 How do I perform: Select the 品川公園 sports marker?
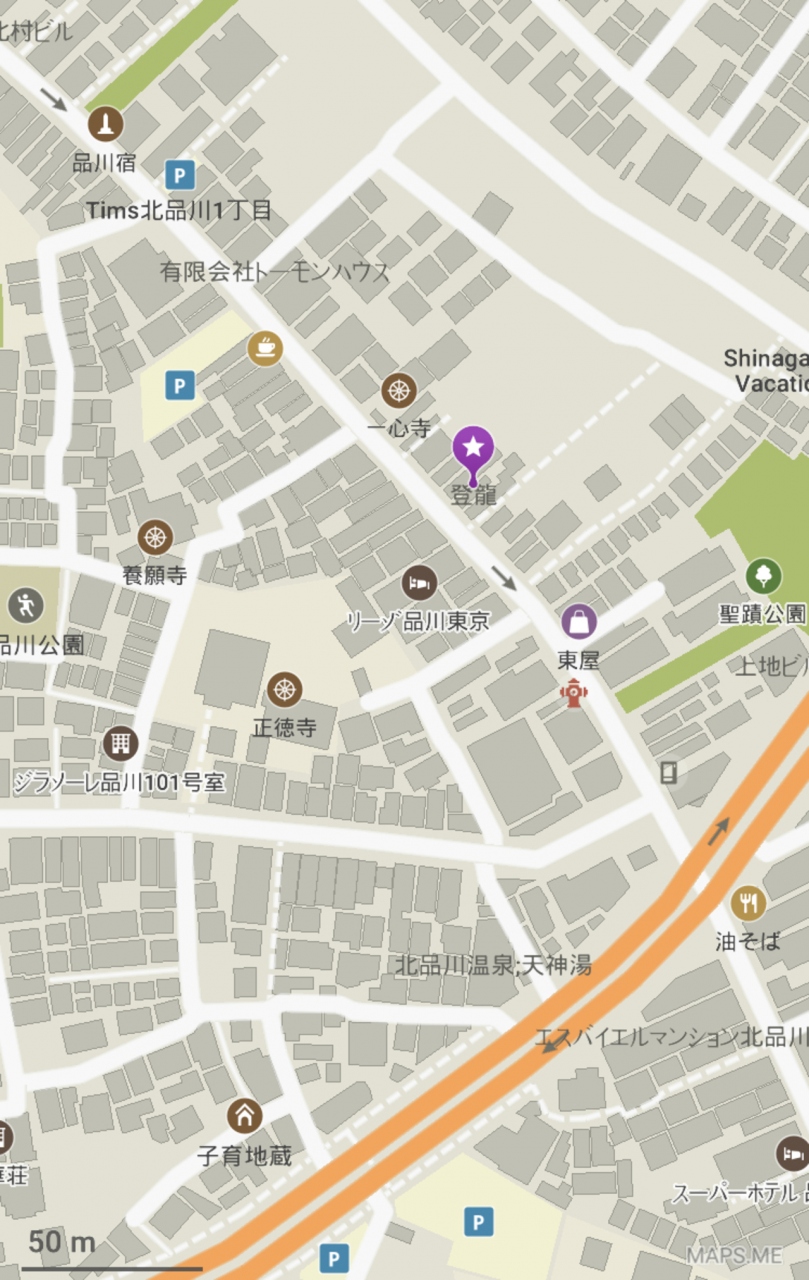25,605
